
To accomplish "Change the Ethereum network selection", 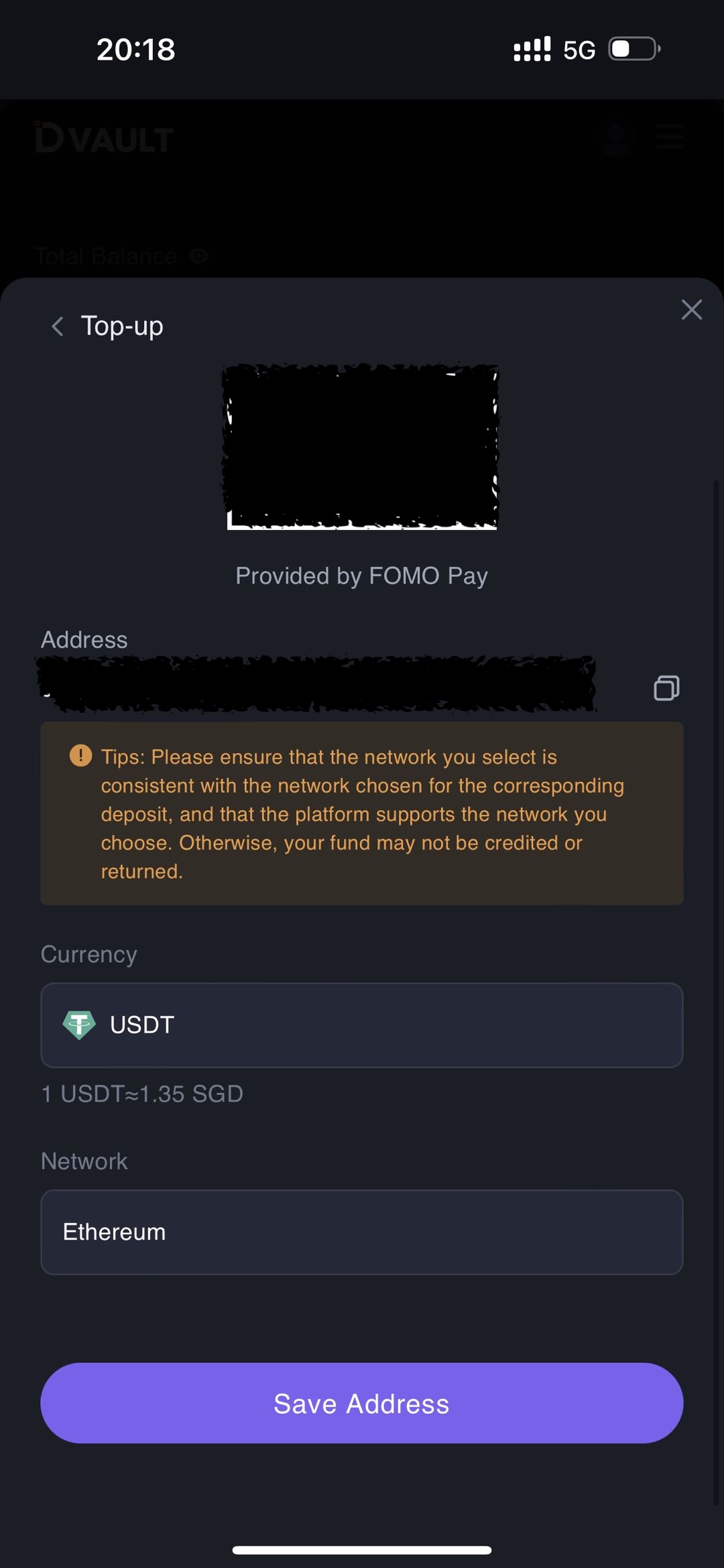I will click(x=362, y=1232).
